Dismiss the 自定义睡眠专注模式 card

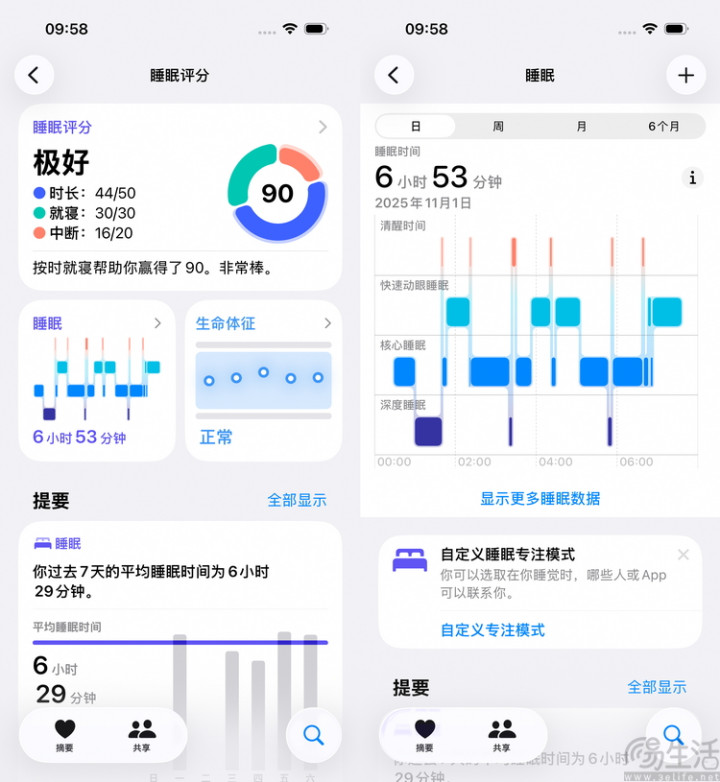coord(683,555)
